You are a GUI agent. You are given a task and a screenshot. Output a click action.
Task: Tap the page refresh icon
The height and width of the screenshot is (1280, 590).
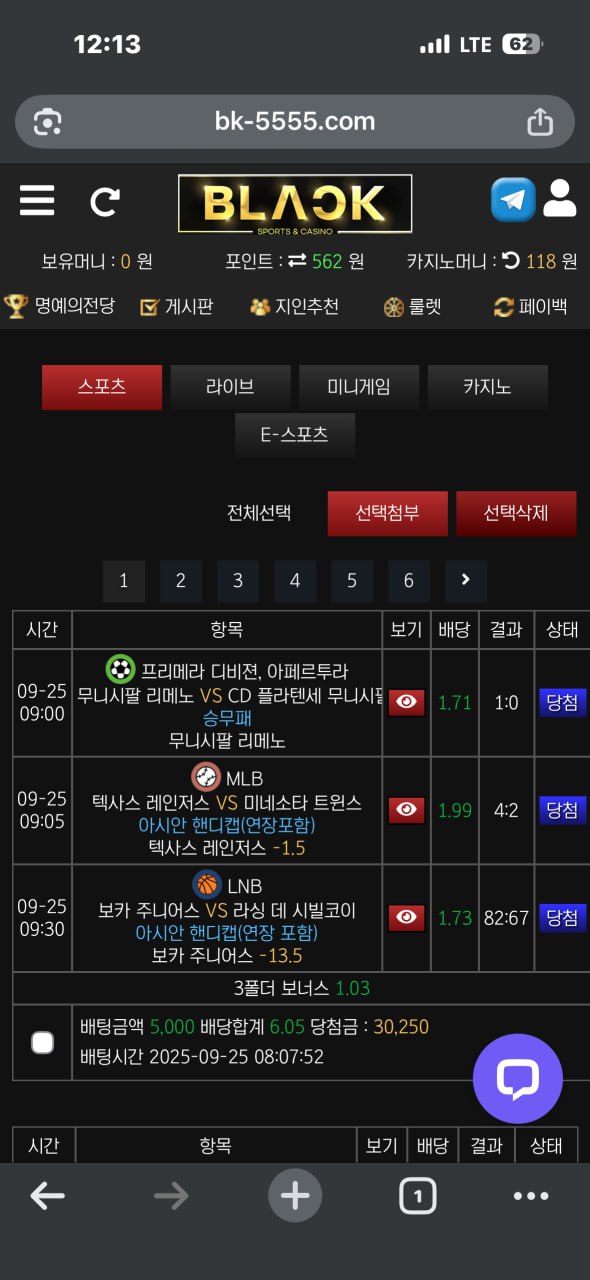pos(105,202)
